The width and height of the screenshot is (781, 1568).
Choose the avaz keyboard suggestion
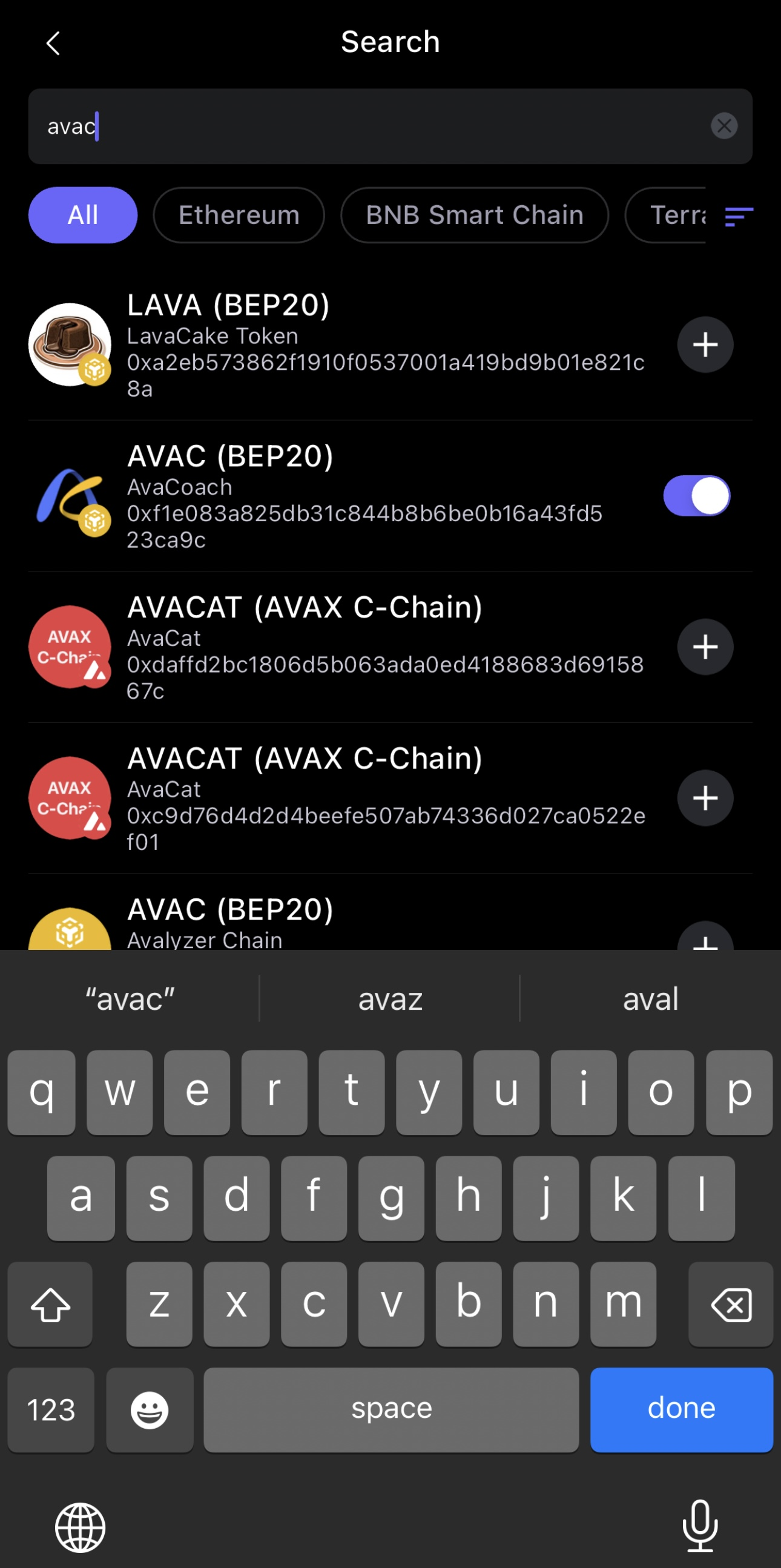(x=390, y=999)
